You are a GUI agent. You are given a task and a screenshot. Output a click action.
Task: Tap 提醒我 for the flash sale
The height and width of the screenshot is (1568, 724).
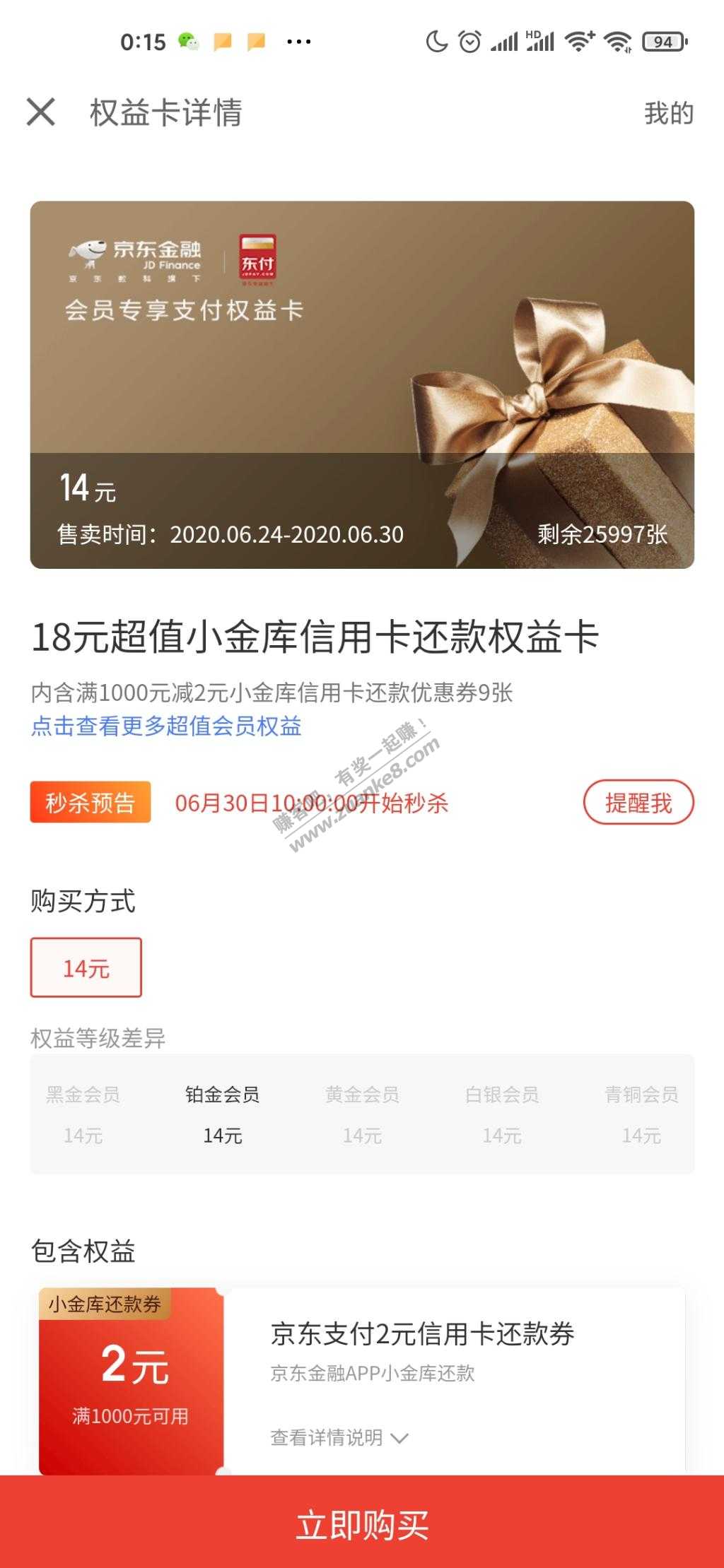(x=638, y=803)
